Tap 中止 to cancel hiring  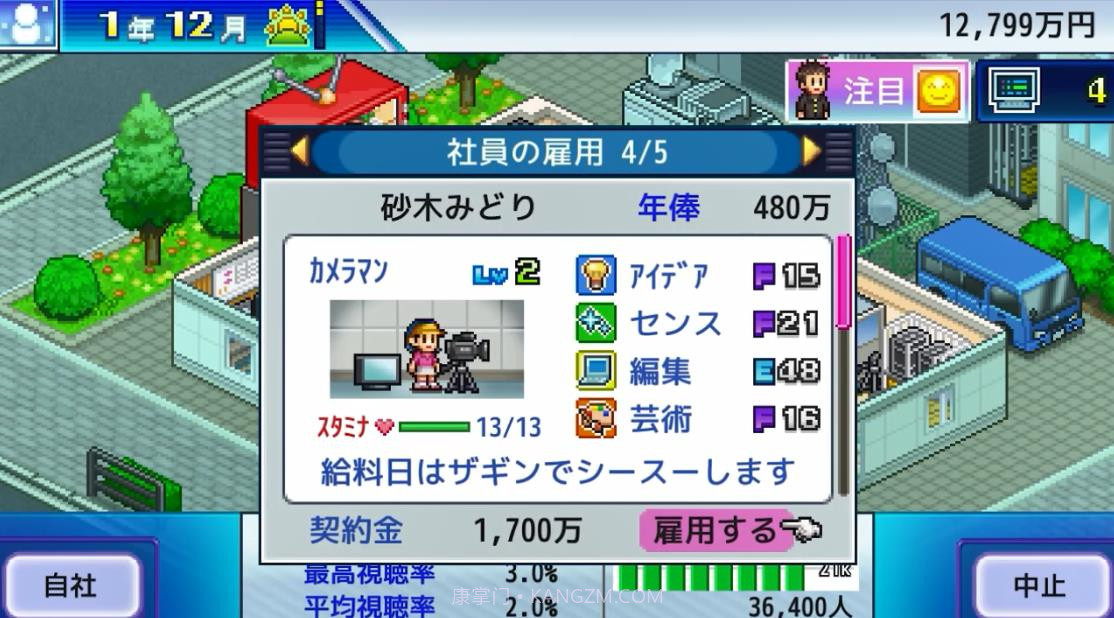coord(1039,586)
